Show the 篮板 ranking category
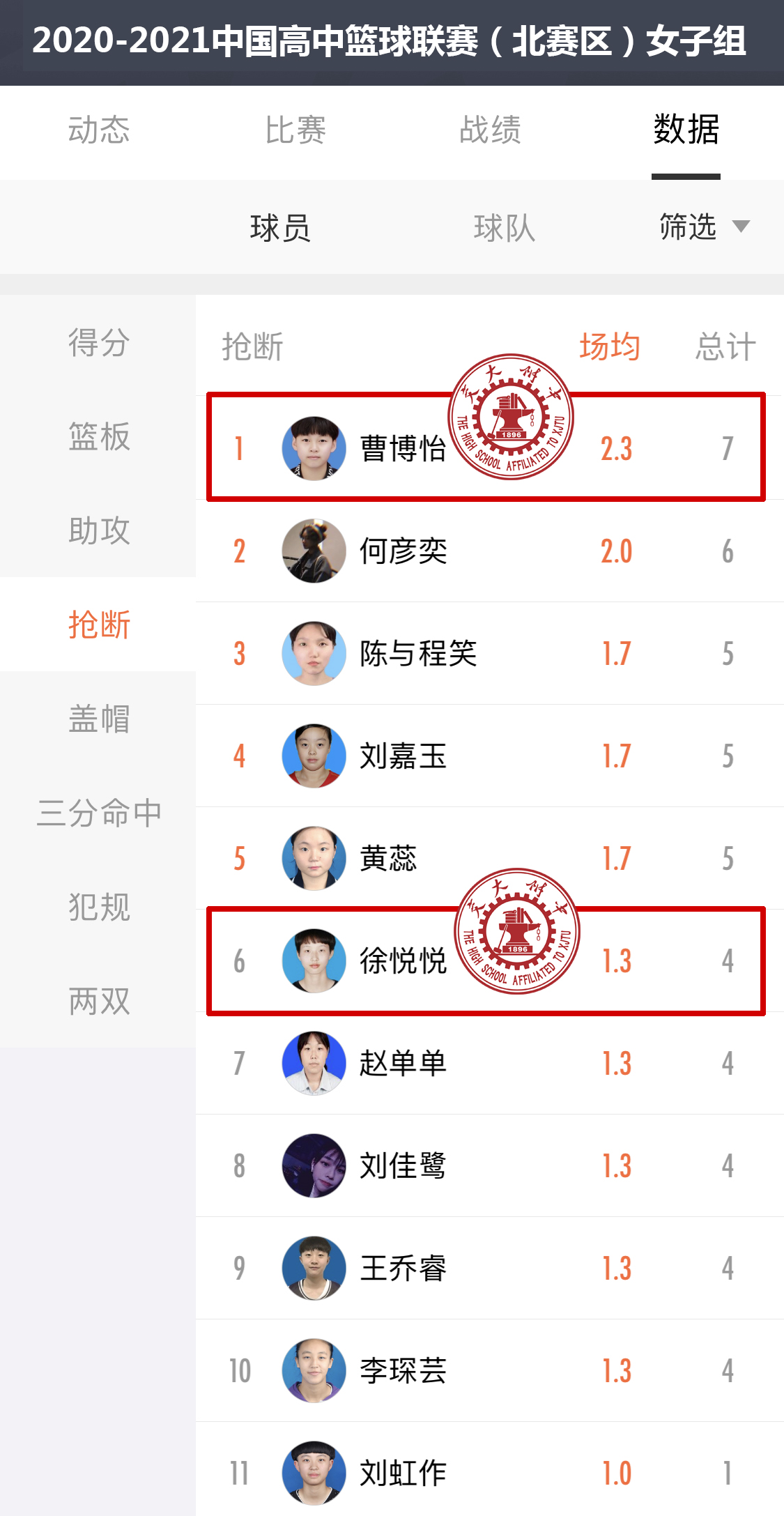Viewport: 784px width, 1516px height. pyautogui.click(x=99, y=436)
